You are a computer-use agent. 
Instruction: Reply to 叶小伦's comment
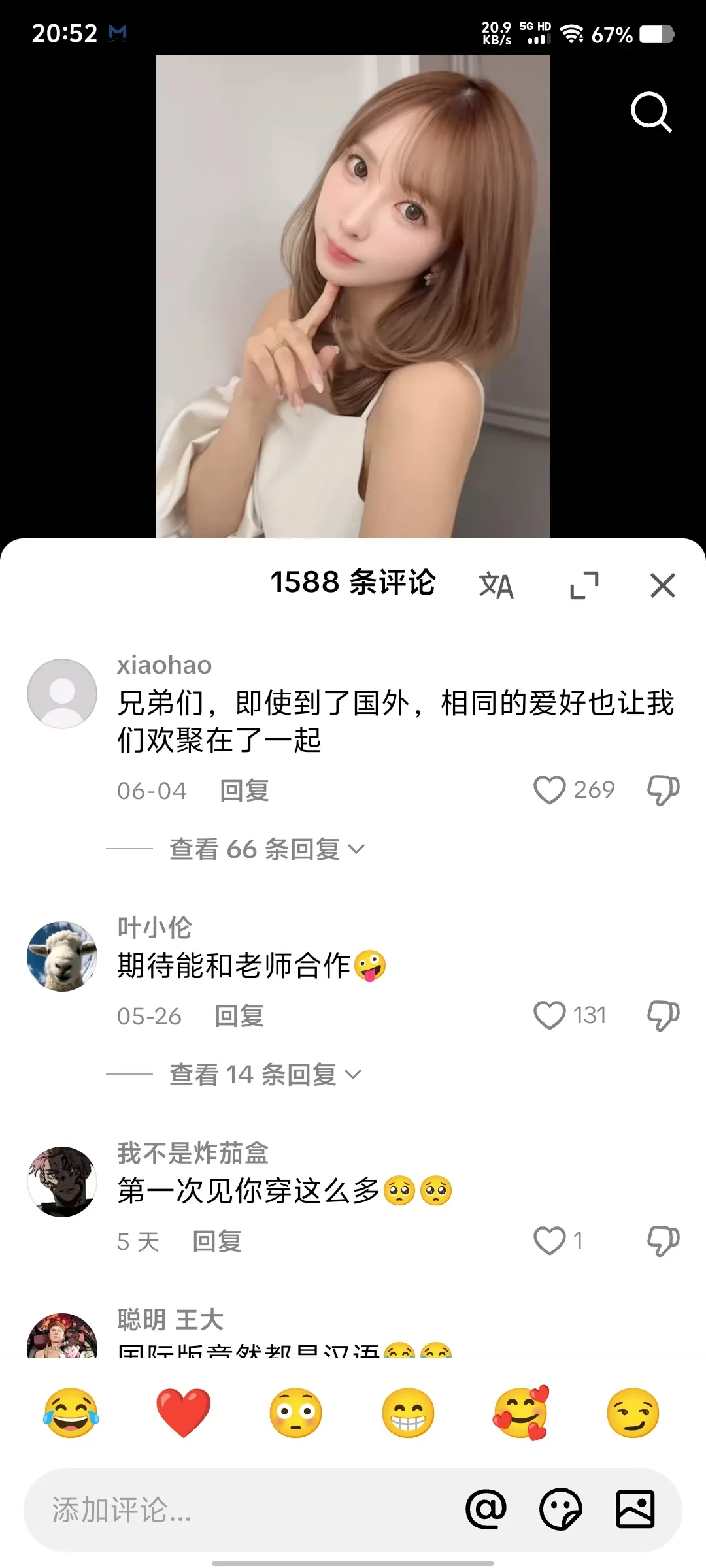coord(239,1016)
